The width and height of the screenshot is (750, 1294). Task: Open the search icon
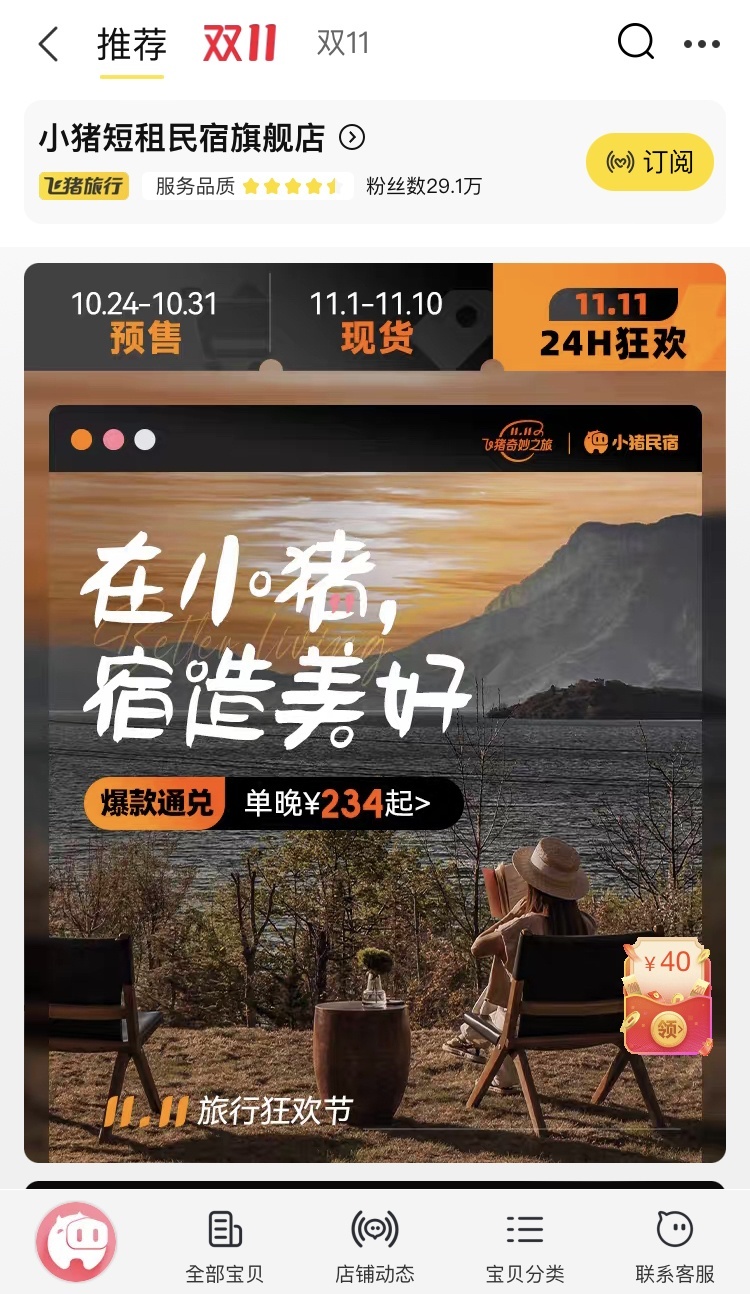635,43
